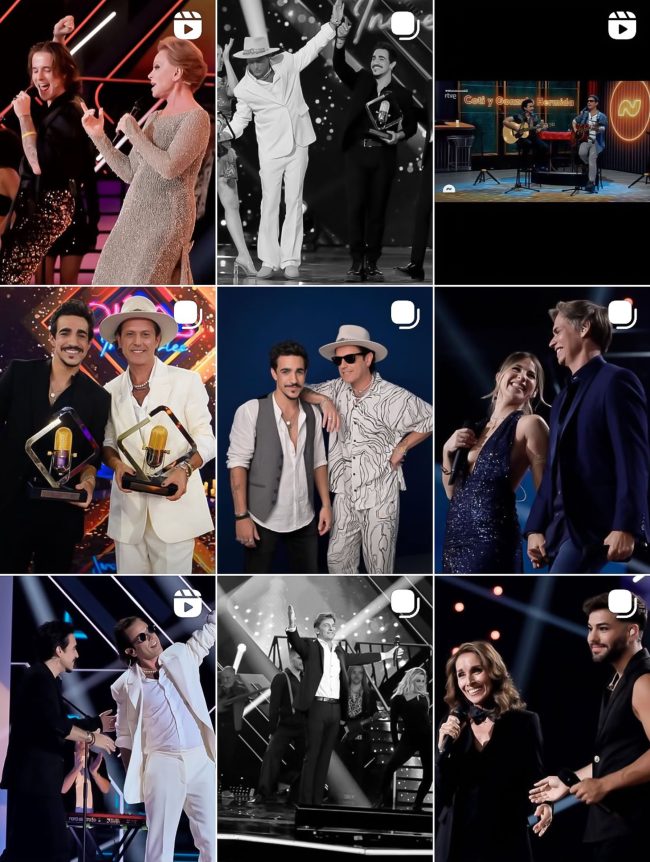The image size is (650, 862).
Task: Play the reel with two guitarists on stage
Action: coord(542,142)
